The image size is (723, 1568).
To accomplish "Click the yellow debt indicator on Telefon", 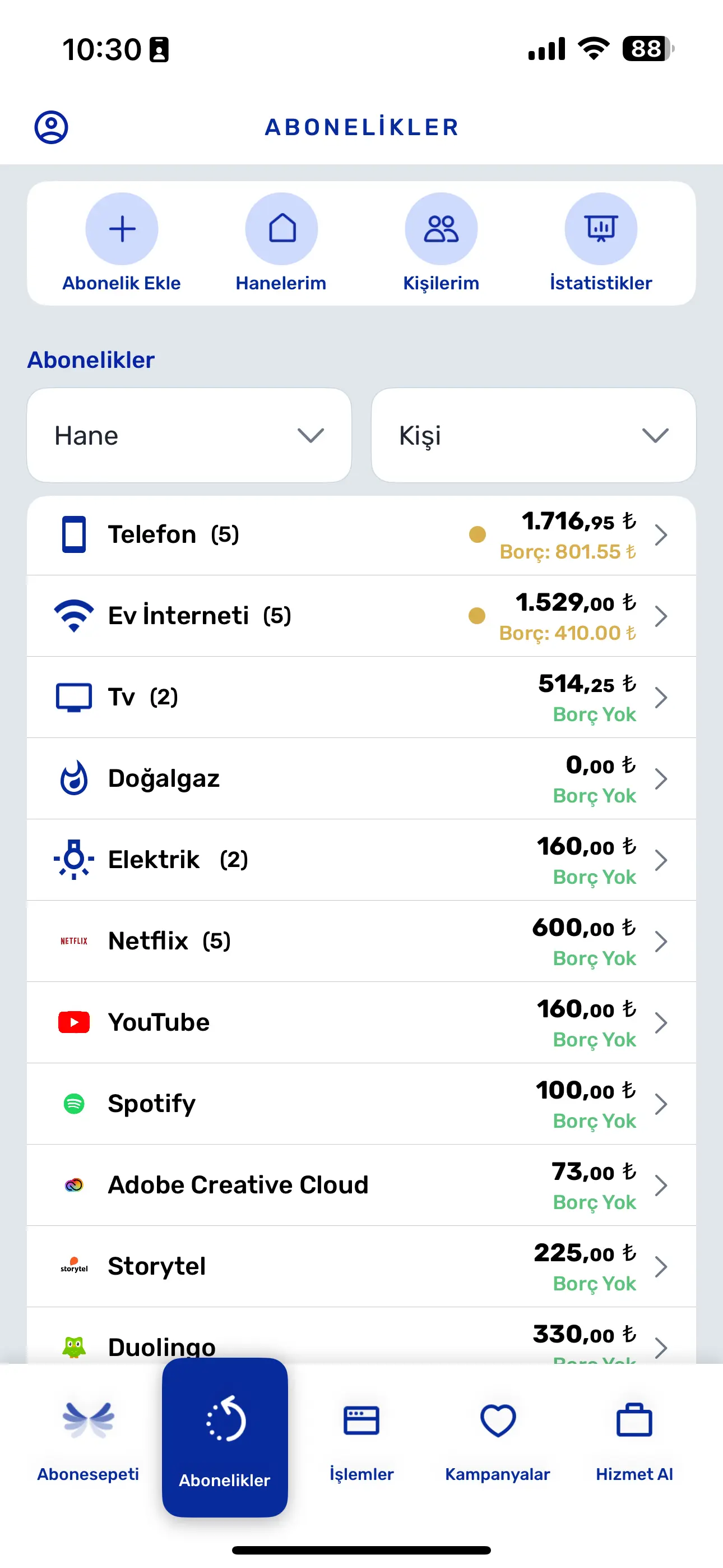I will coord(478,534).
